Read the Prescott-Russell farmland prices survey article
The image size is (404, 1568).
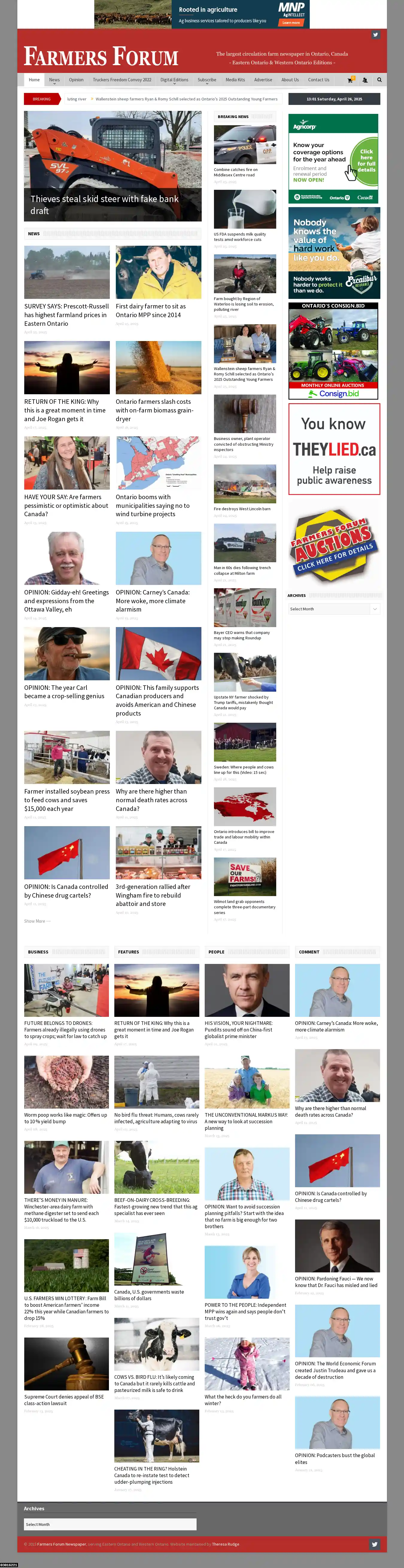66,315
